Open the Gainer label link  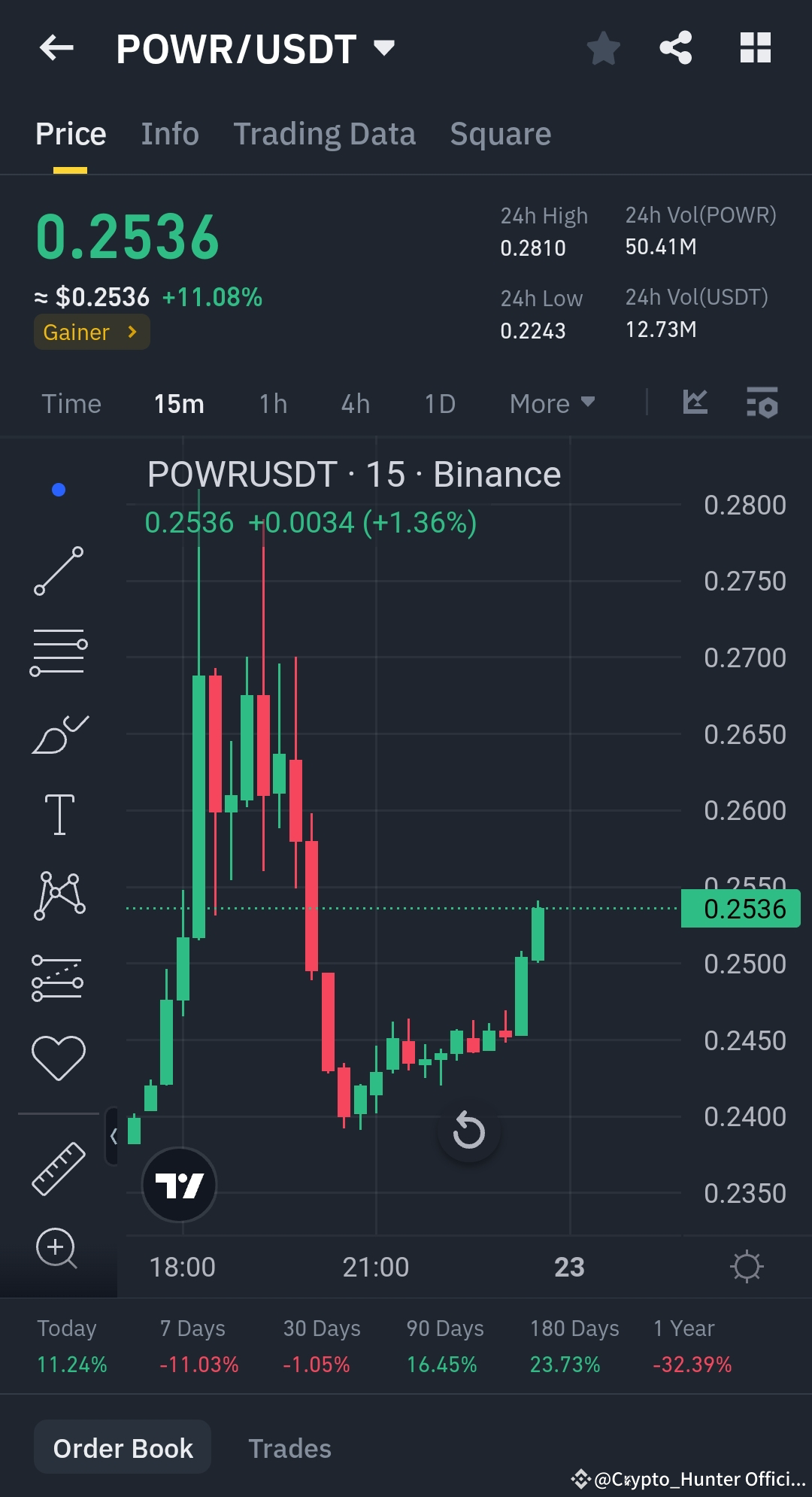coord(91,332)
